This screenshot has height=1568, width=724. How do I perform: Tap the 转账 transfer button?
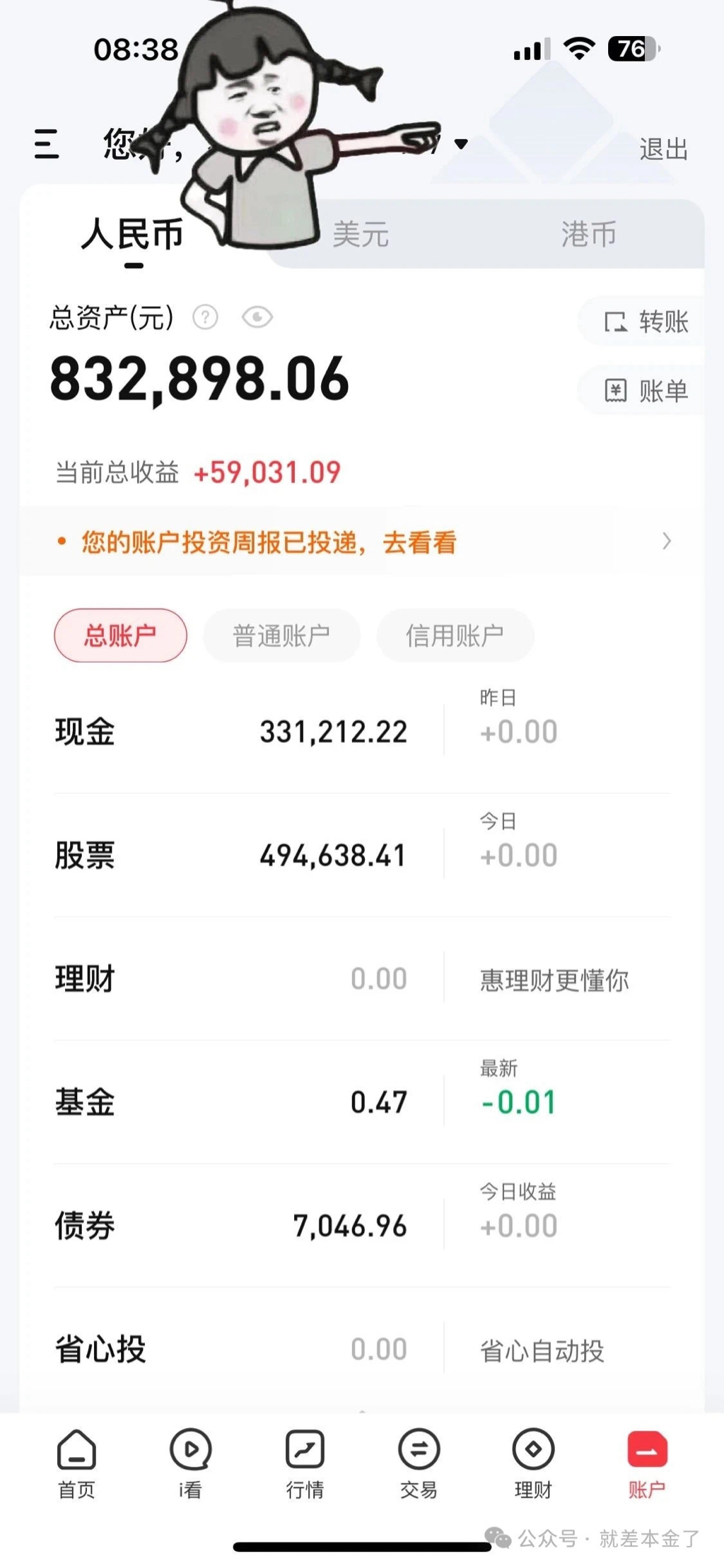(x=646, y=322)
